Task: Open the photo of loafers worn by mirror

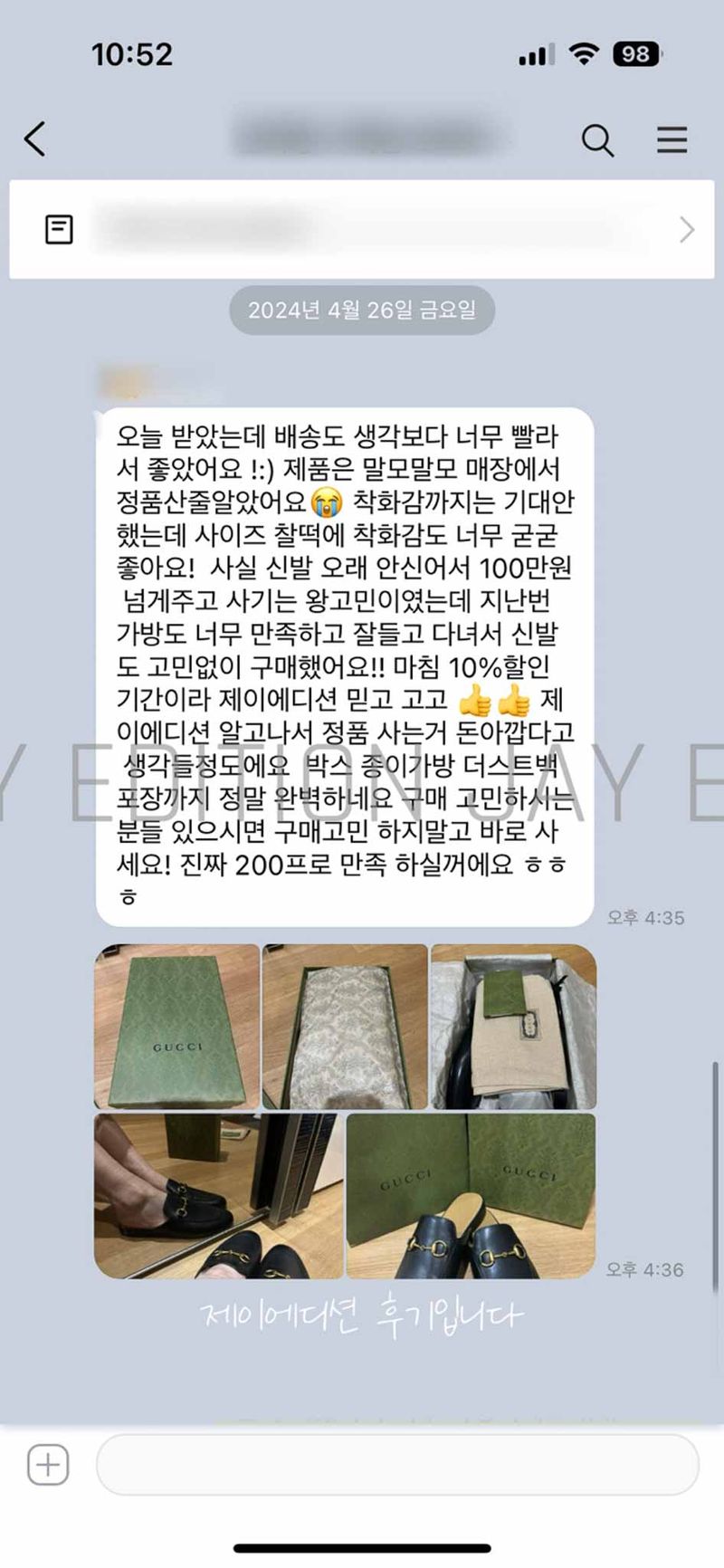Action: pyautogui.click(x=218, y=1196)
